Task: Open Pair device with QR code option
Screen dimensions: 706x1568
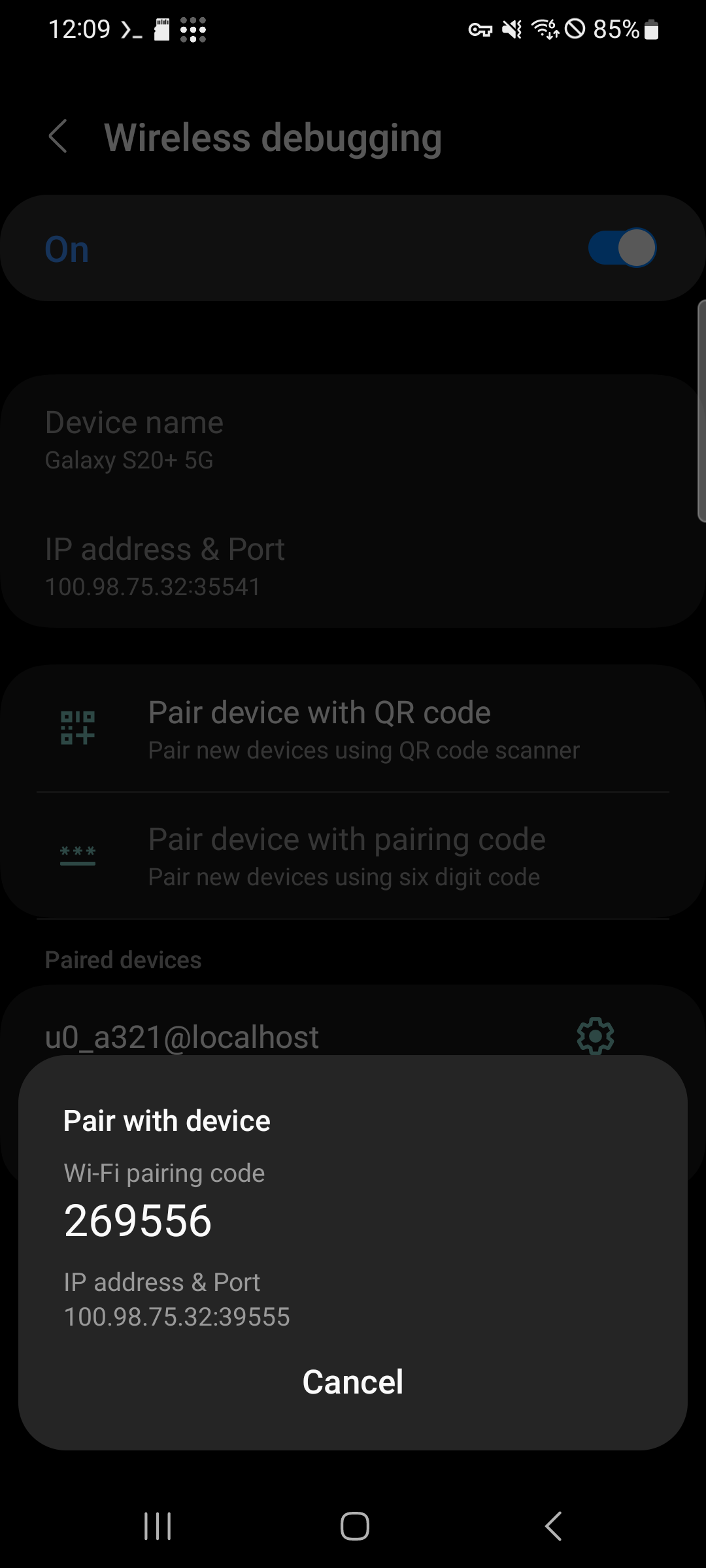Action: click(x=320, y=728)
